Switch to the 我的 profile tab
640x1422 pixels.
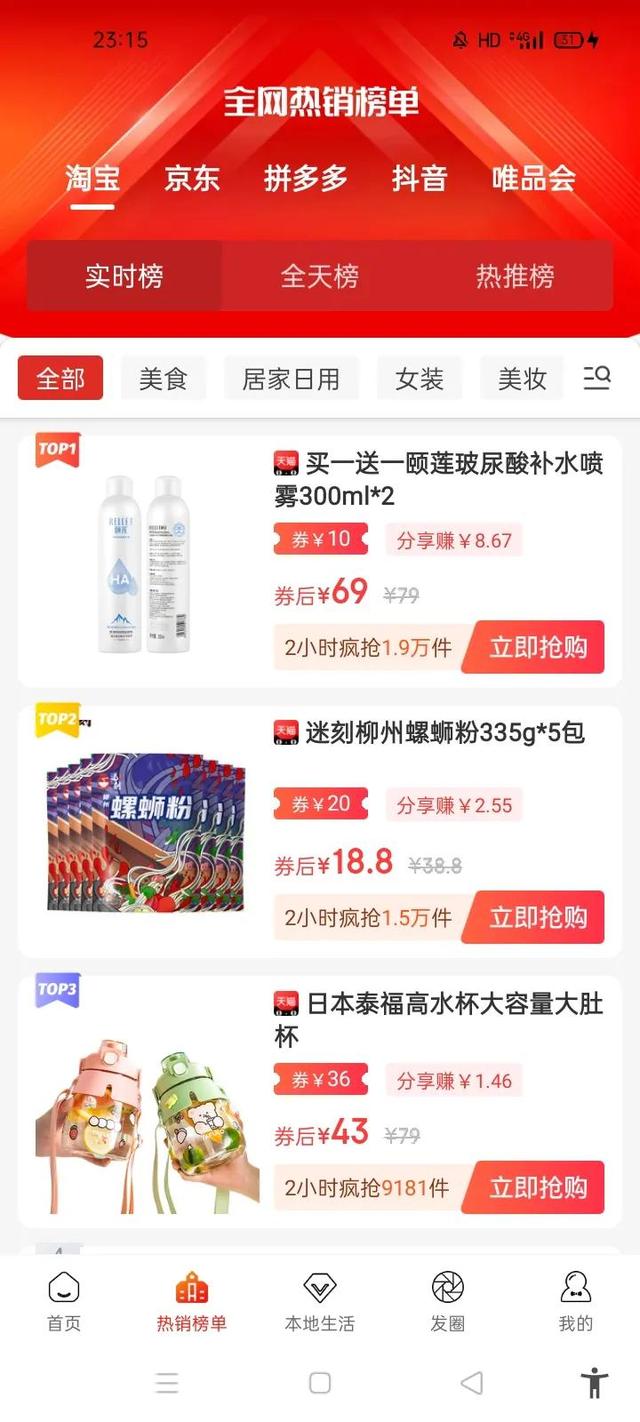pyautogui.click(x=575, y=1301)
